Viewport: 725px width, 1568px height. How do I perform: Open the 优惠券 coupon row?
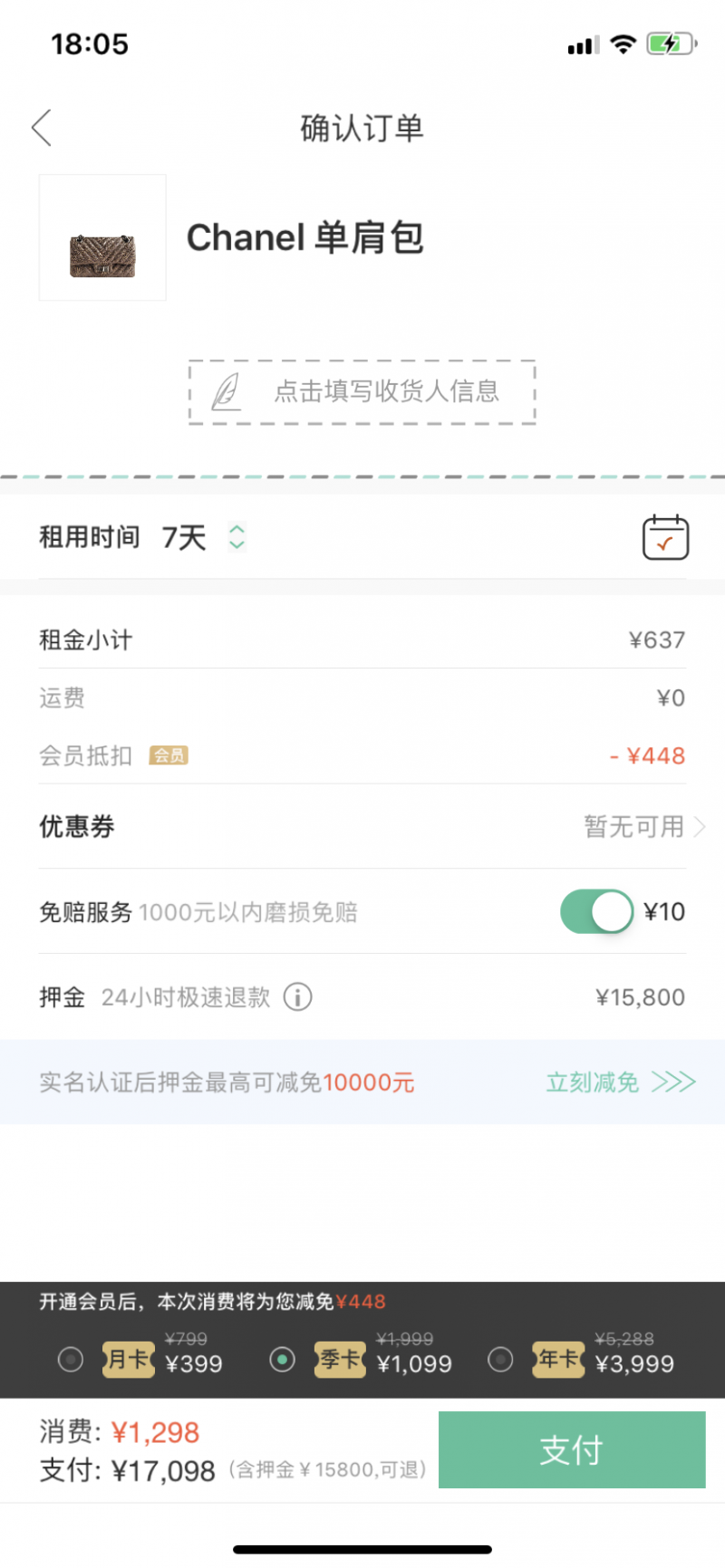(x=362, y=826)
